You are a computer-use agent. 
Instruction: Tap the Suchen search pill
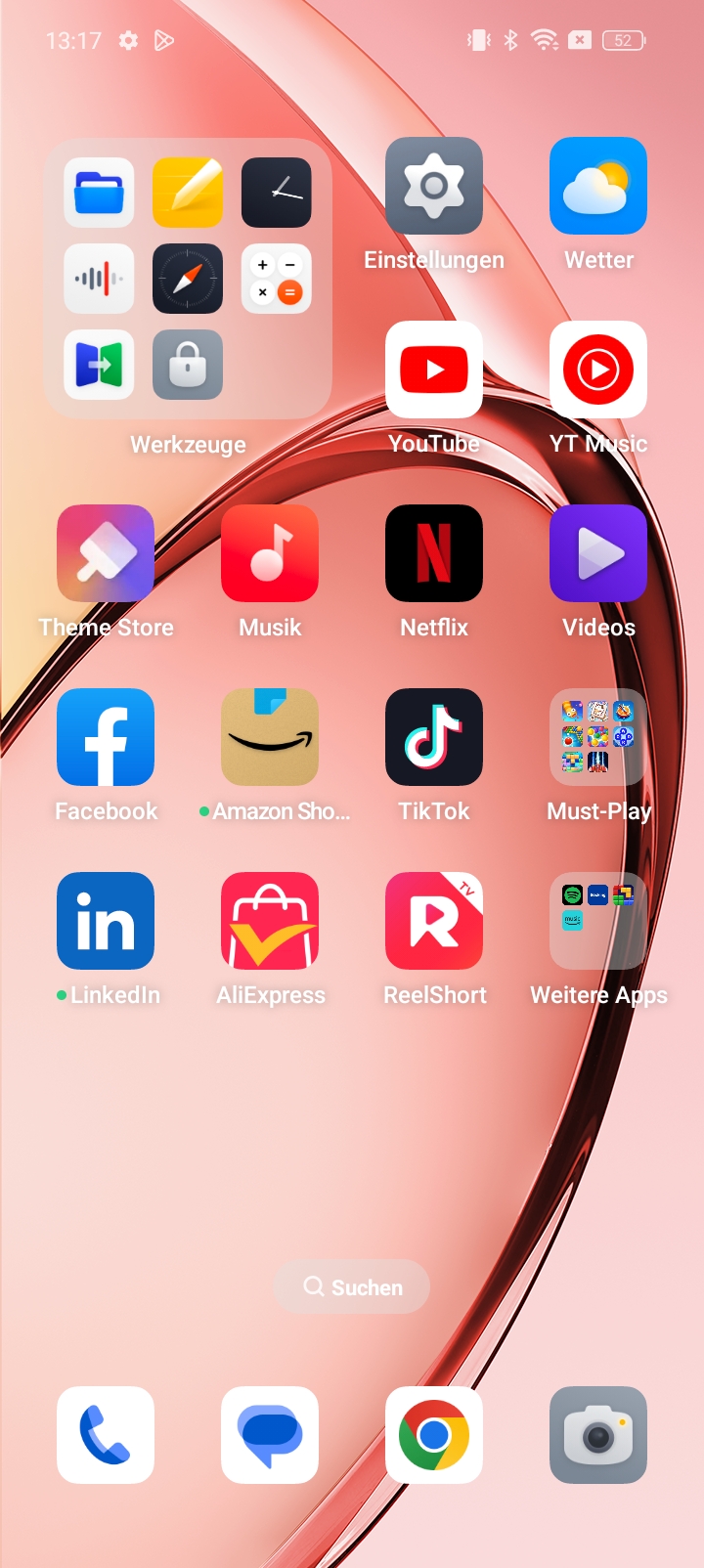[352, 1286]
